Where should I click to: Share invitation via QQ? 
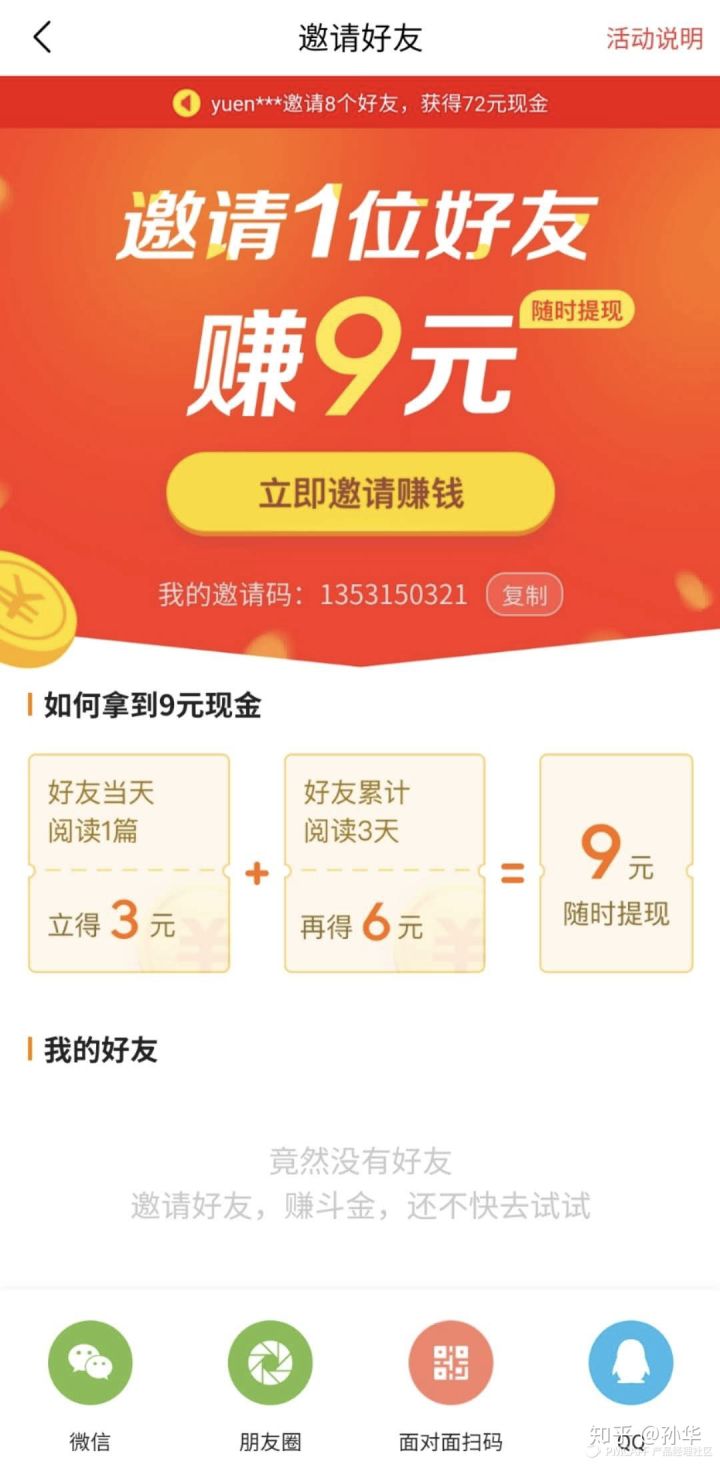point(630,1363)
